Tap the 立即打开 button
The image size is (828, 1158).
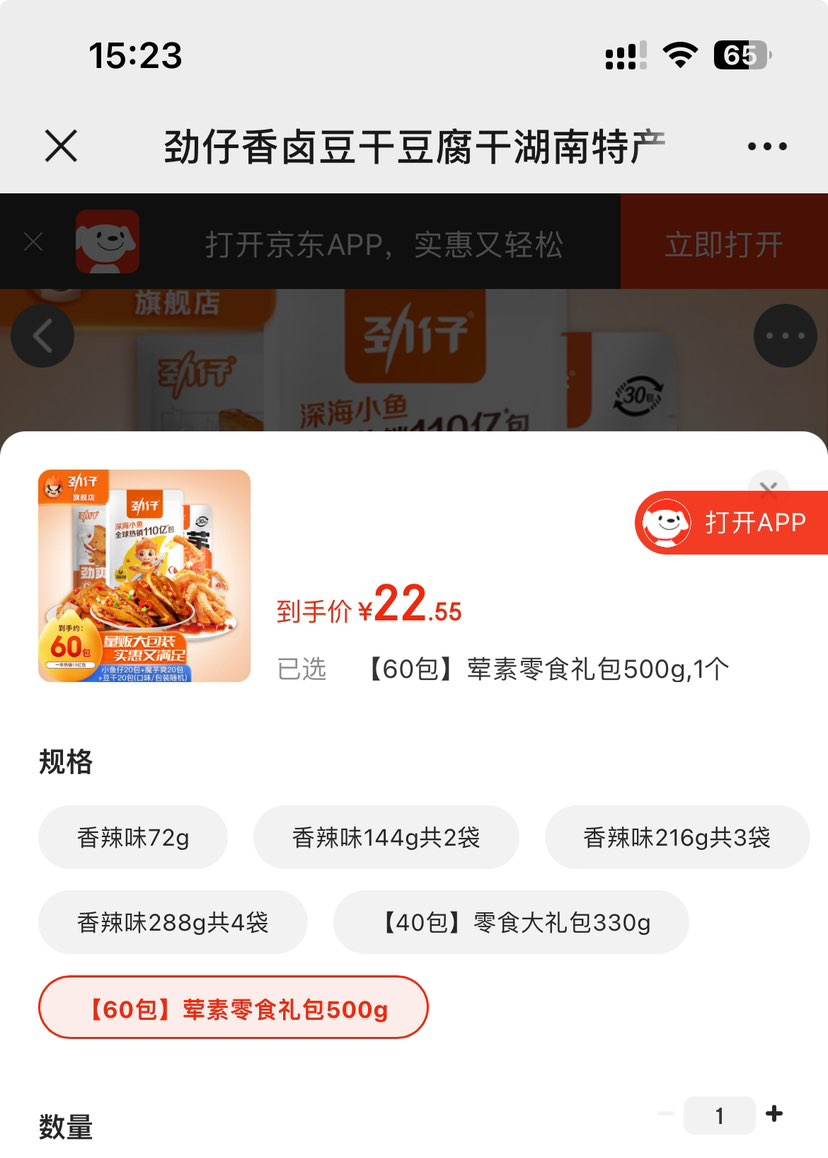pyautogui.click(x=723, y=243)
